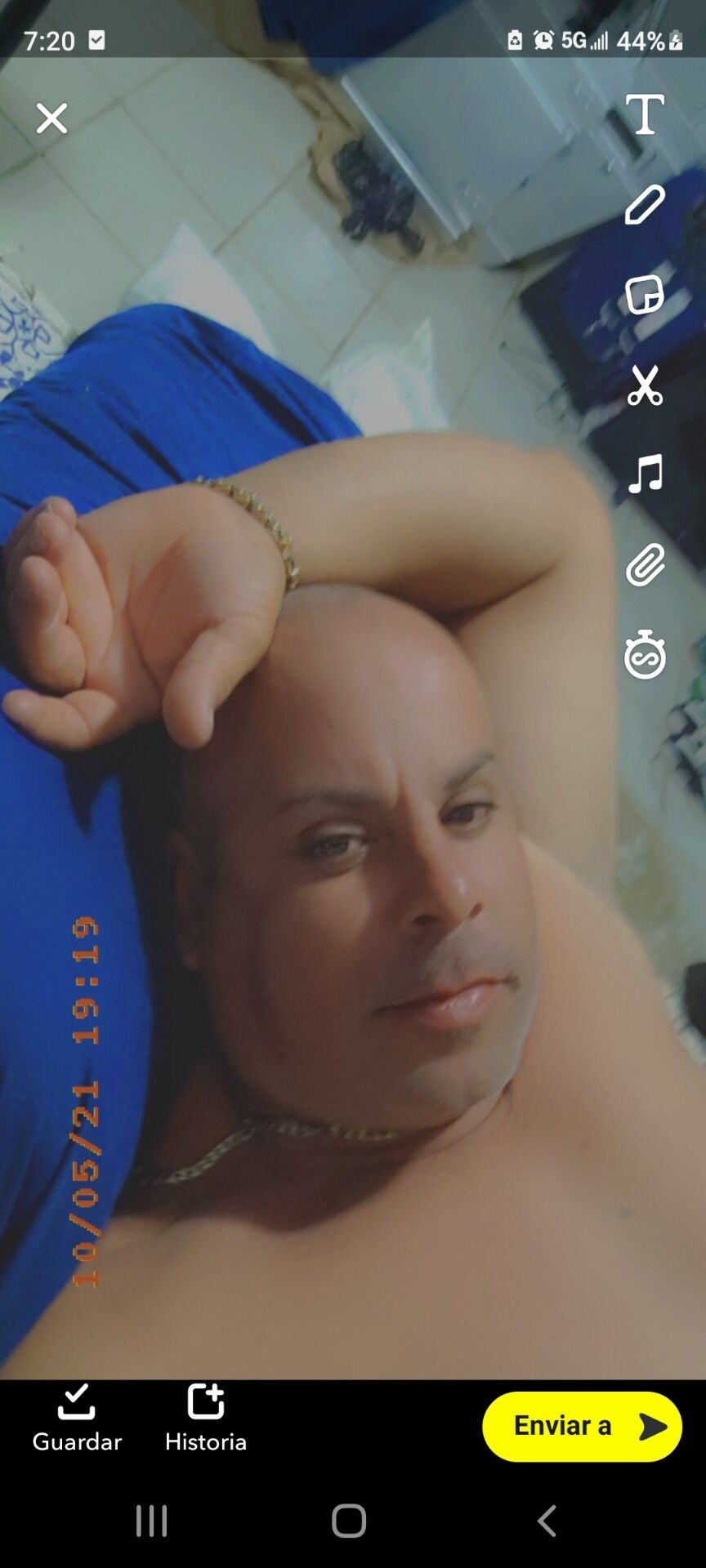This screenshot has width=706, height=1568.
Task: Open recent apps from navigation bar
Action: [x=152, y=1521]
